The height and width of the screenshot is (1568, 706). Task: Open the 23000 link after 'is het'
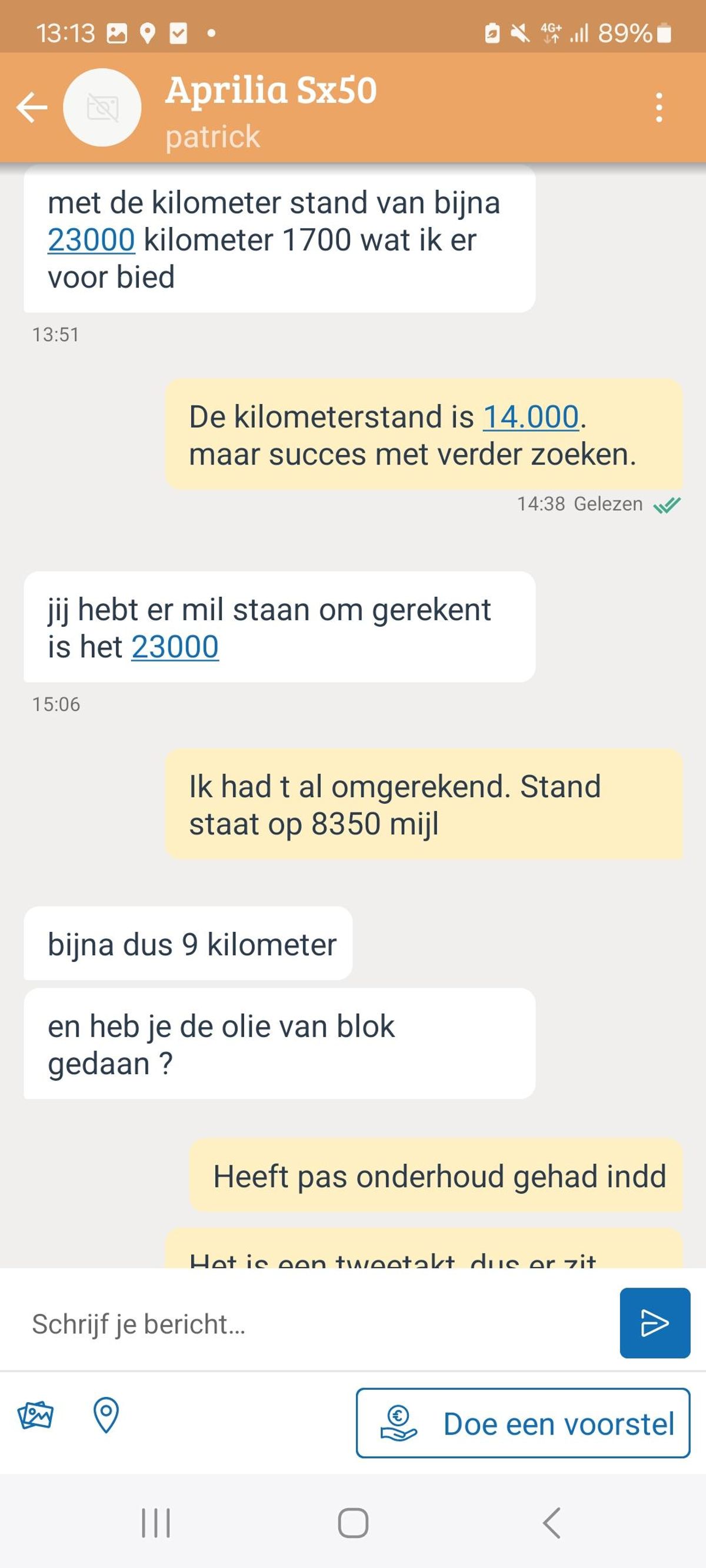175,647
